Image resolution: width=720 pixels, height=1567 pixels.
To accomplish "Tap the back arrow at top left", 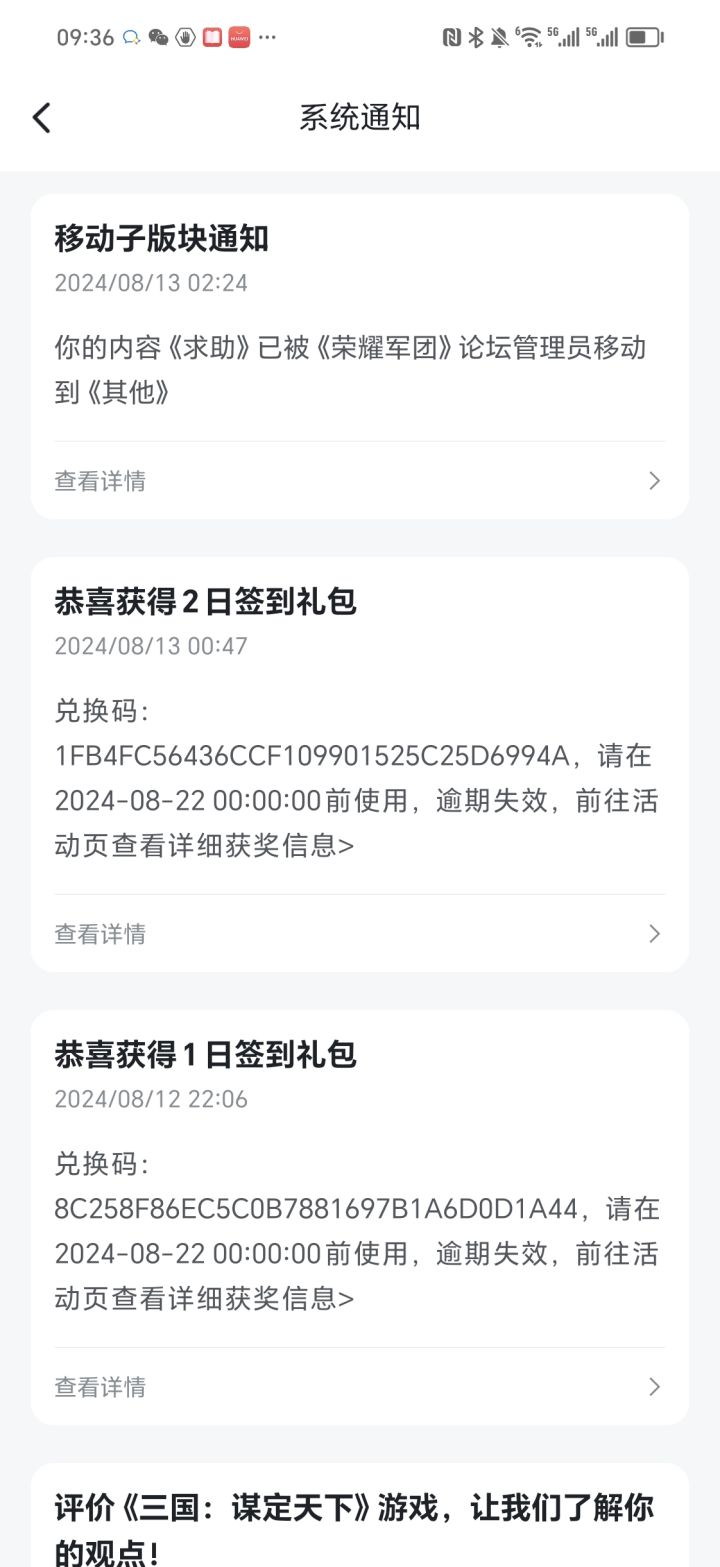I will pyautogui.click(x=40, y=117).
